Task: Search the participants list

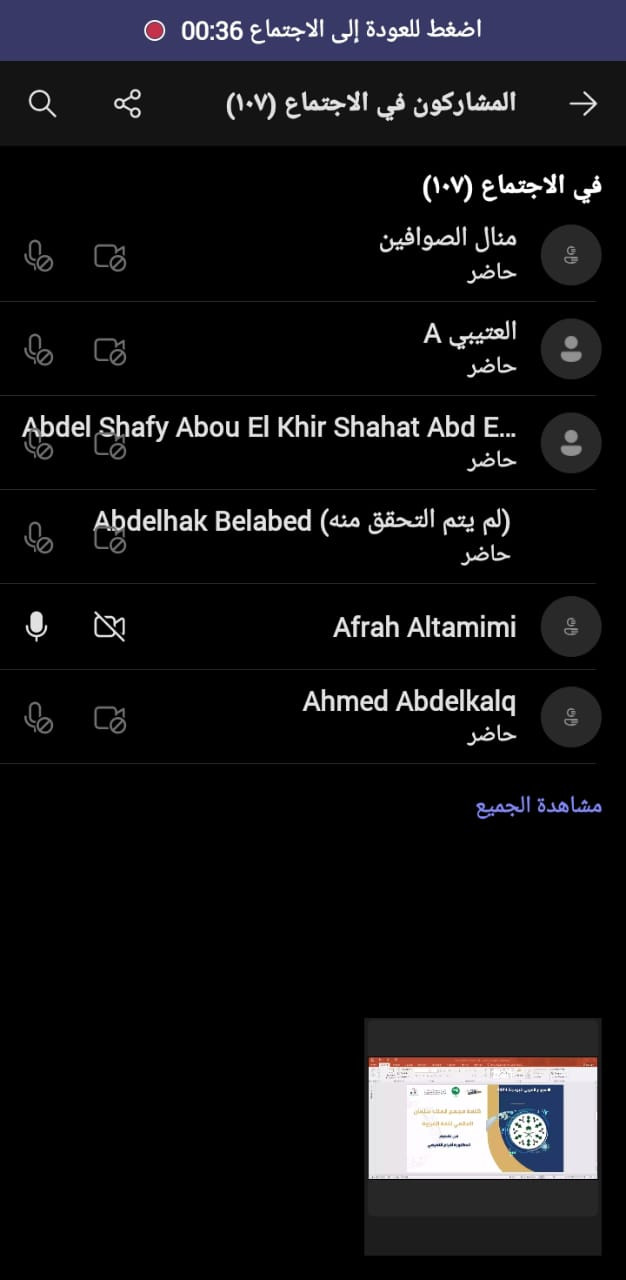Action: 42,103
